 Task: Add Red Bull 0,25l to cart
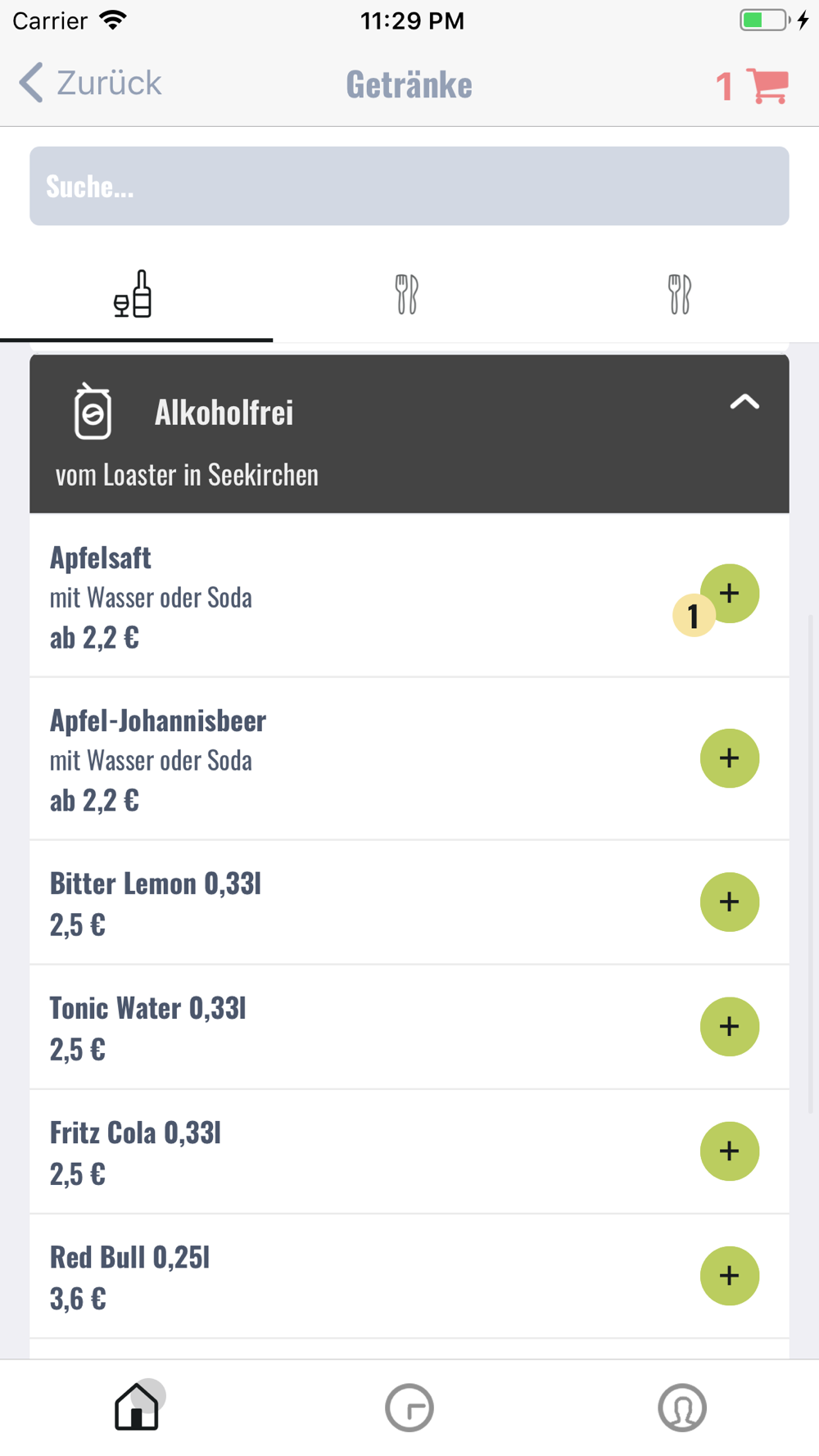coord(730,1276)
